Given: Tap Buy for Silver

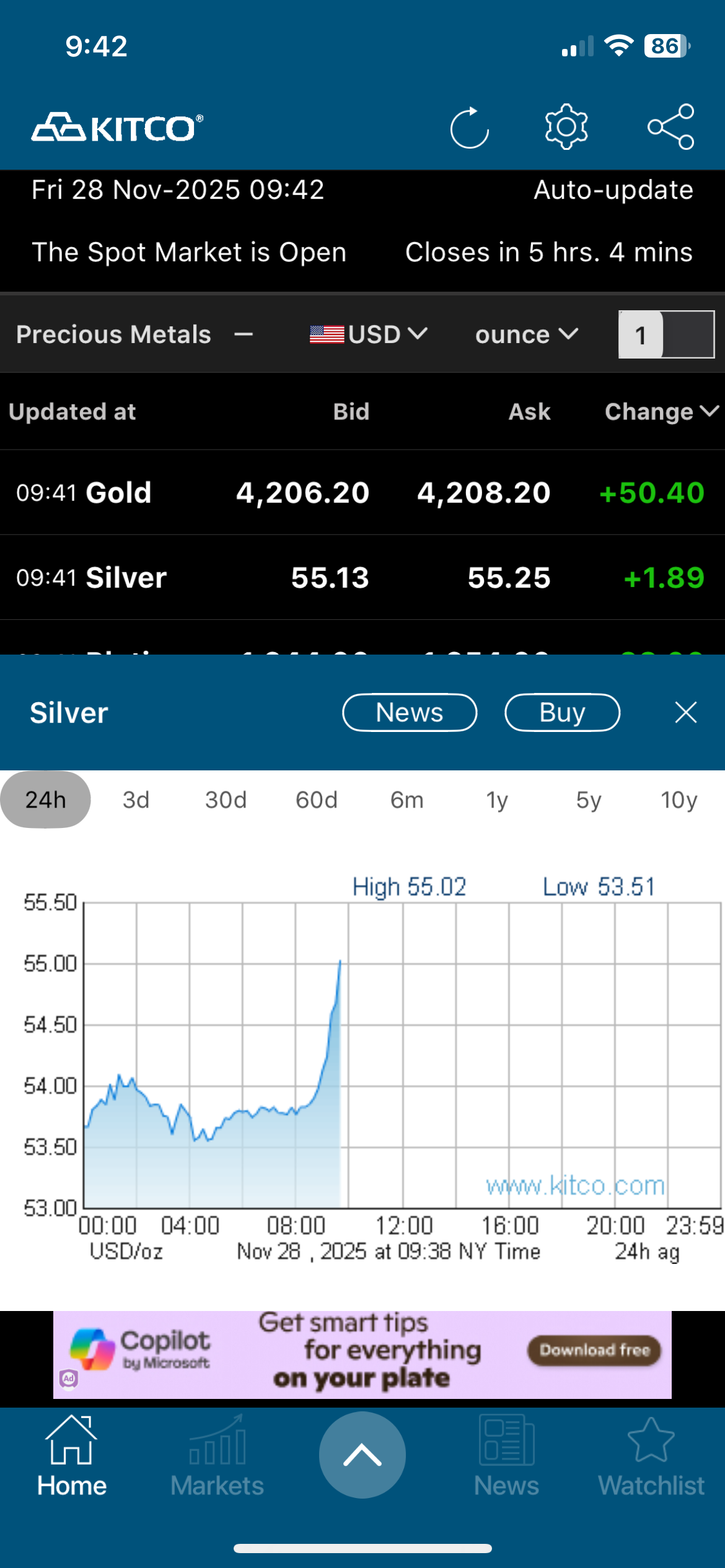Looking at the screenshot, I should [x=562, y=712].
